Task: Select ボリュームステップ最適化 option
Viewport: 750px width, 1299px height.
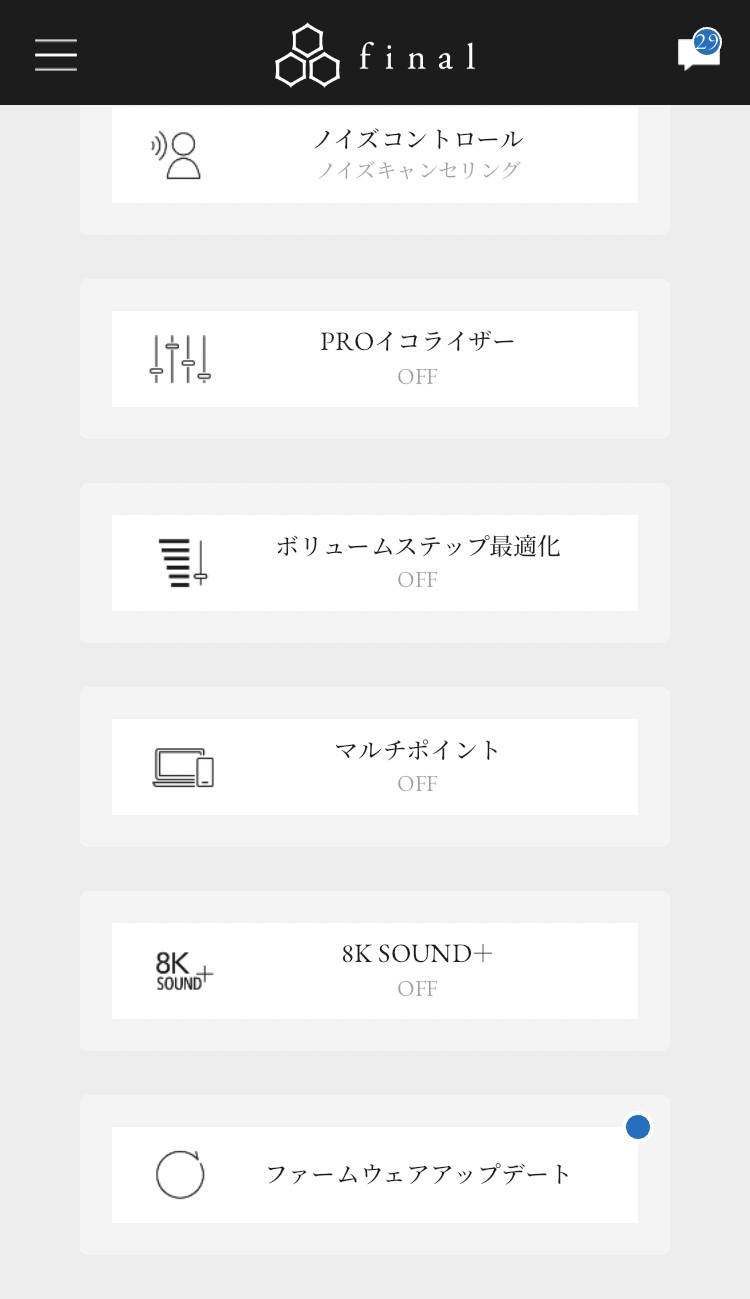Action: 375,562
